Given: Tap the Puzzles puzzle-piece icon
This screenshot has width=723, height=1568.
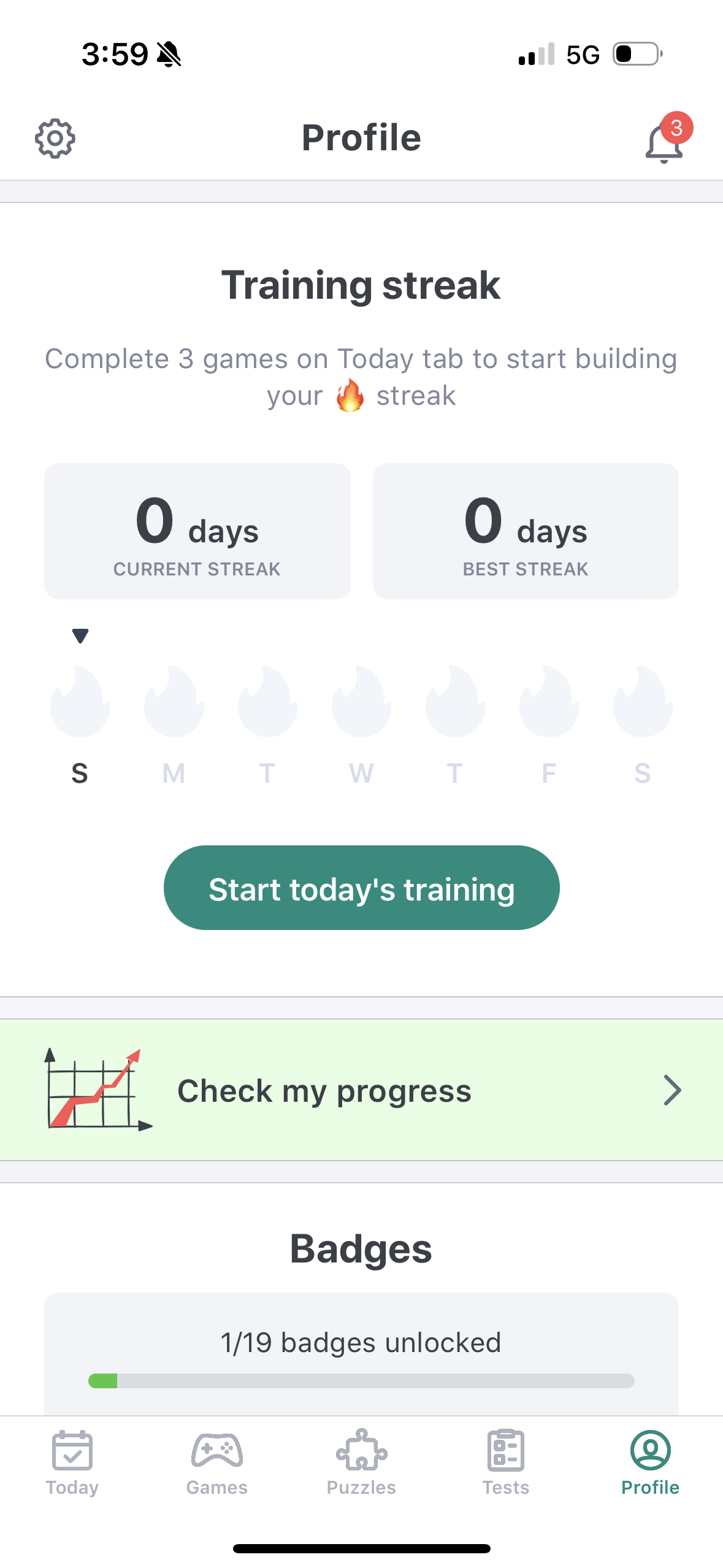Looking at the screenshot, I should pyautogui.click(x=361, y=1451).
